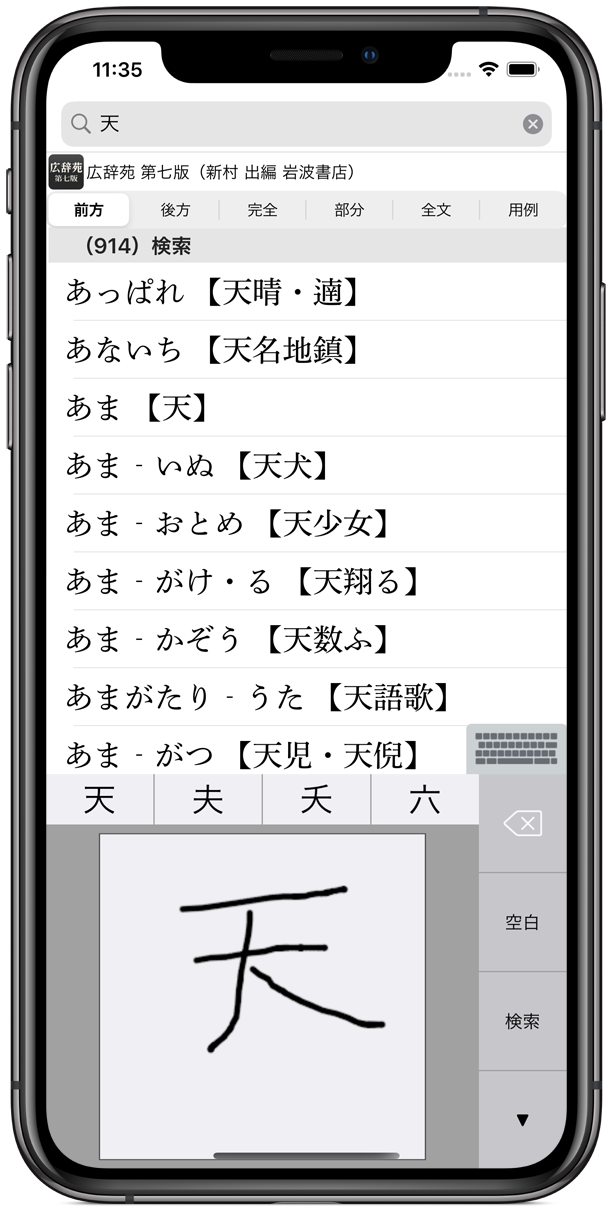Tap the 検索 key
613x1210 pixels.
click(x=522, y=1021)
